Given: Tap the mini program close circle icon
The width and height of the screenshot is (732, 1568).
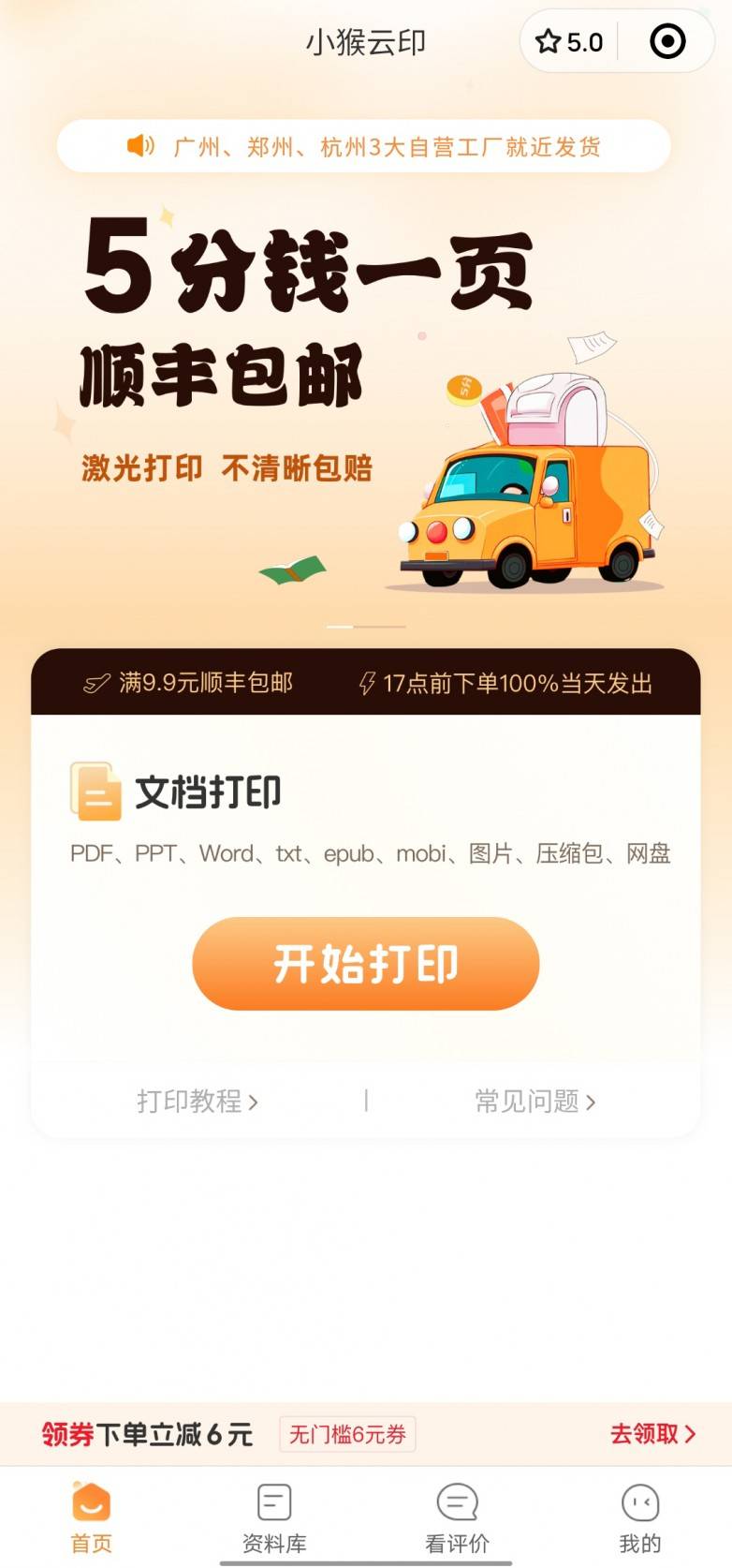Looking at the screenshot, I should [x=667, y=42].
